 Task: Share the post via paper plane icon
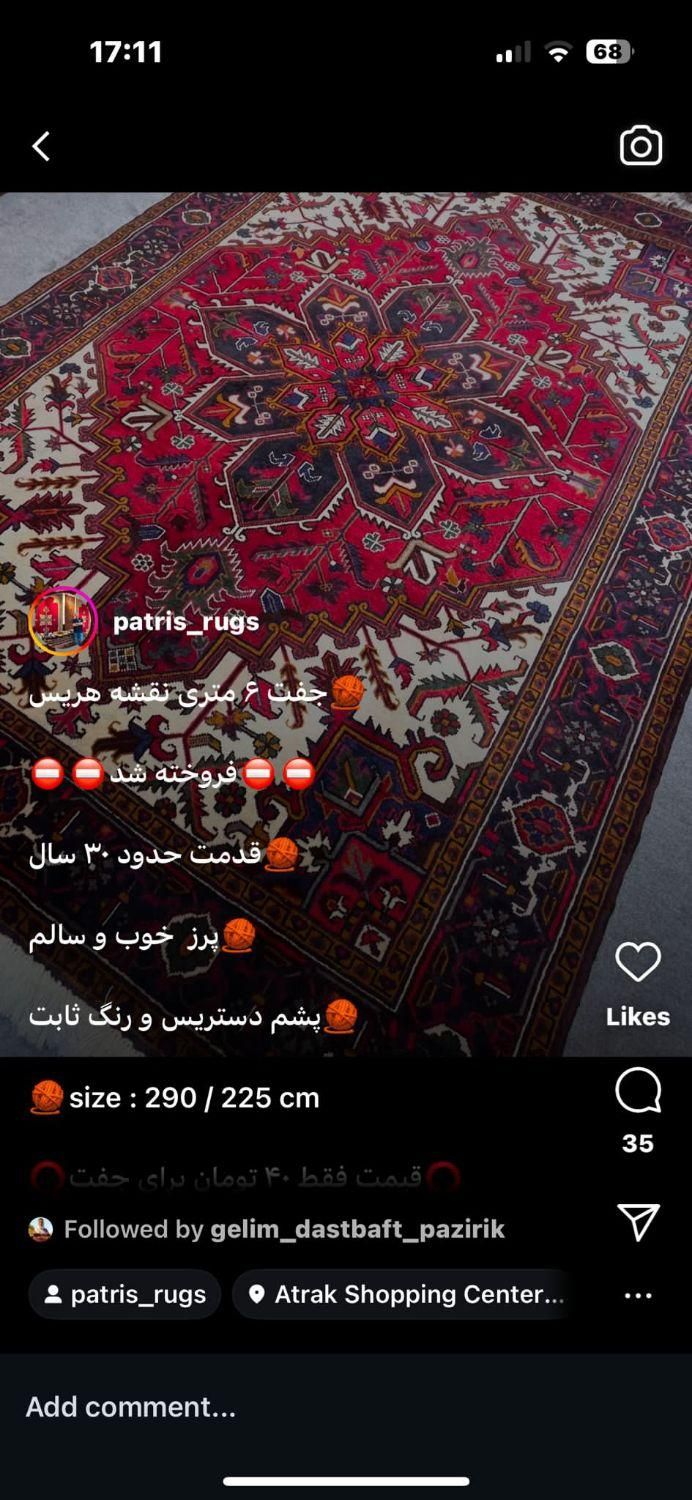point(638,1222)
